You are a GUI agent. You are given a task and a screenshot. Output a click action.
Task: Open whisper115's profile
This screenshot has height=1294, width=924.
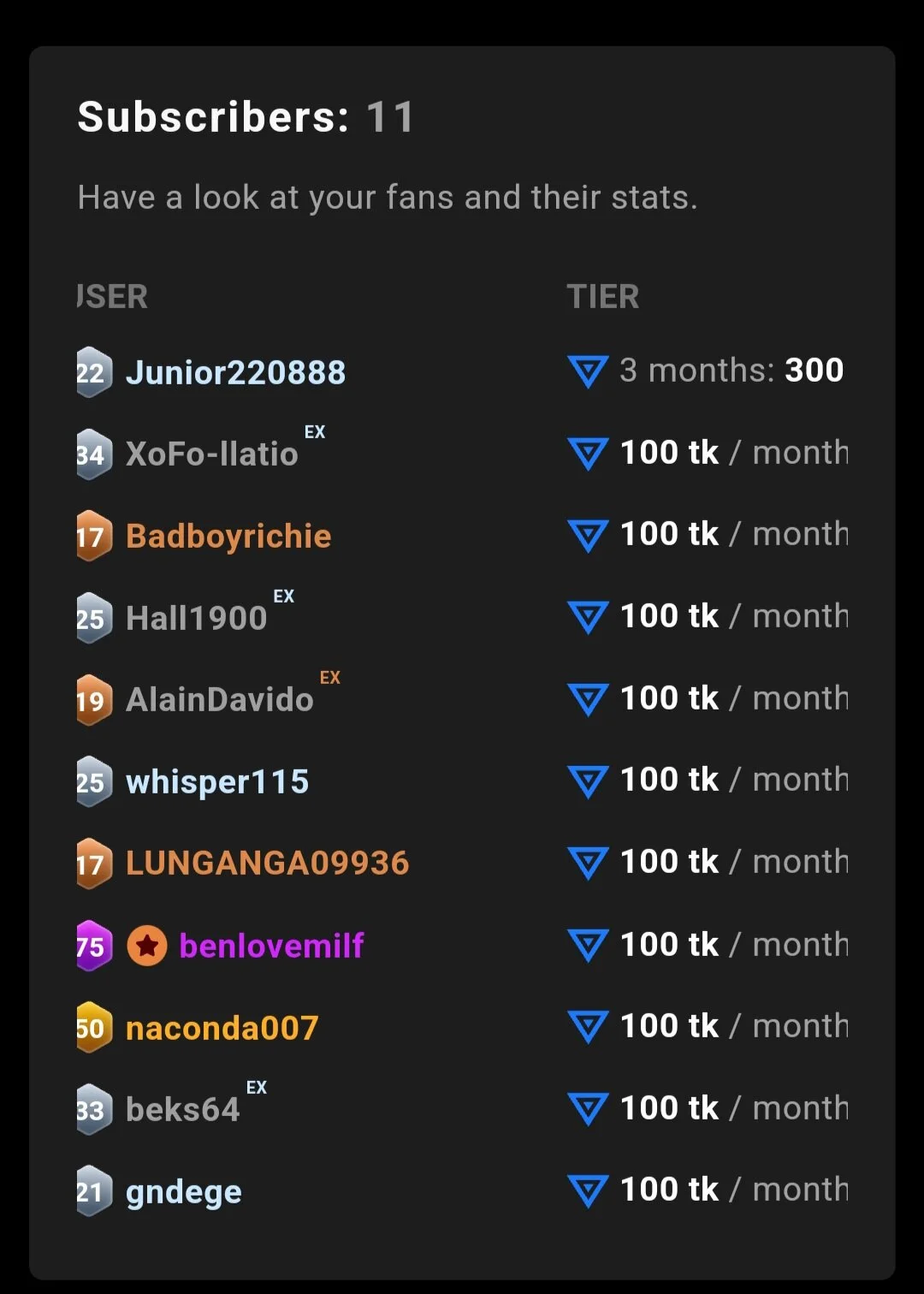216,781
